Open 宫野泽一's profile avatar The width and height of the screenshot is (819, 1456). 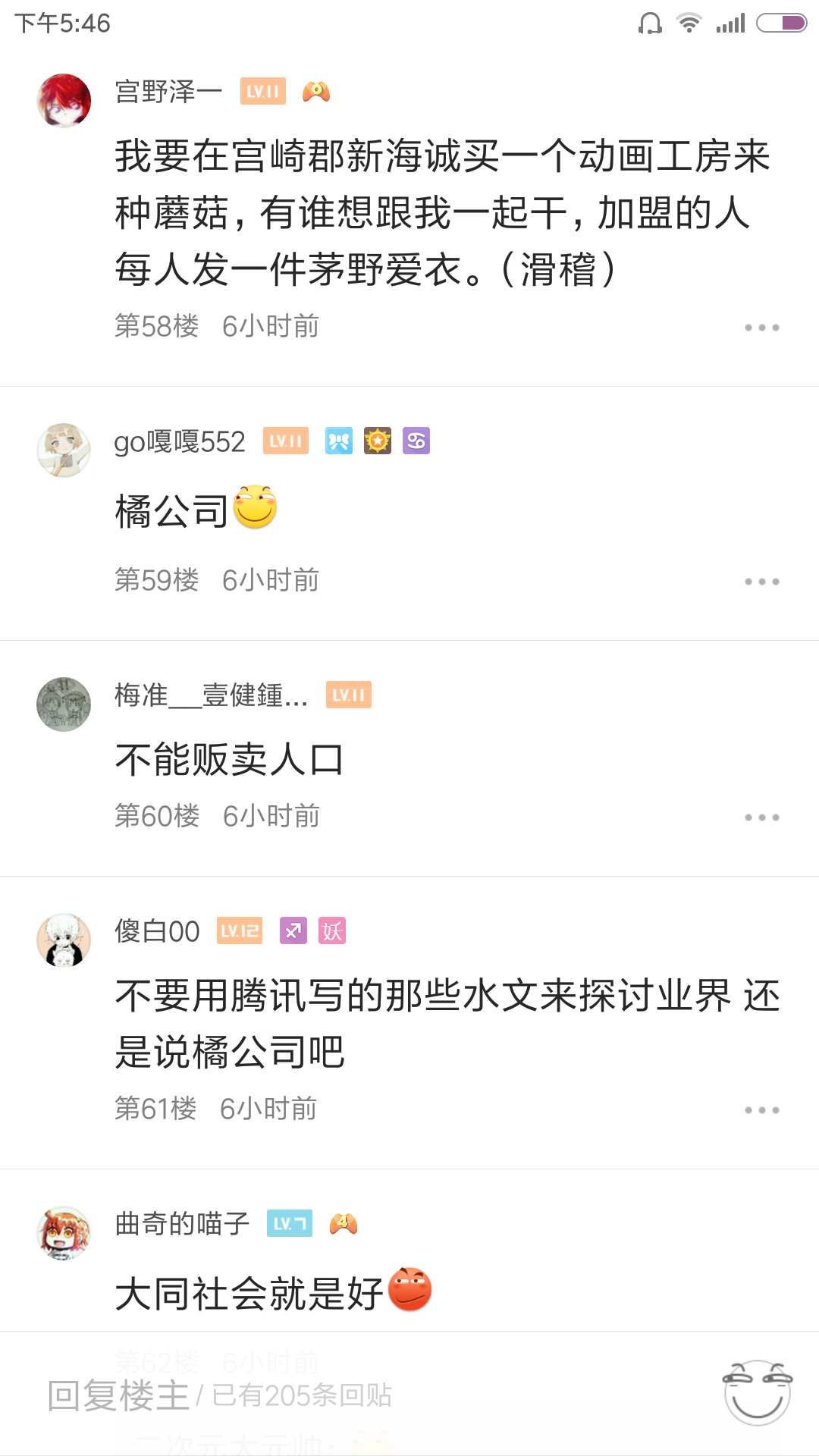click(64, 101)
